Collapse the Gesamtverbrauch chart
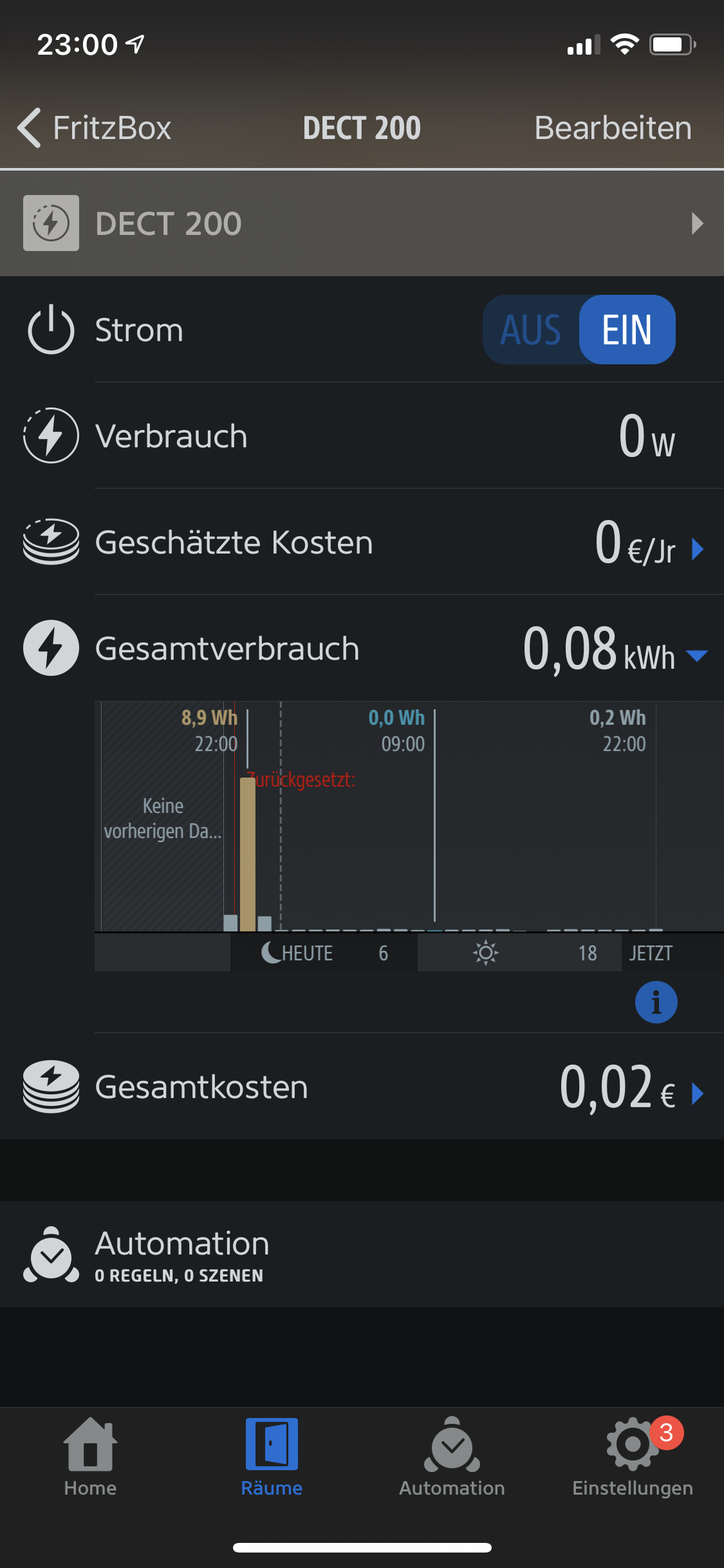The width and height of the screenshot is (724, 1568). tap(697, 655)
